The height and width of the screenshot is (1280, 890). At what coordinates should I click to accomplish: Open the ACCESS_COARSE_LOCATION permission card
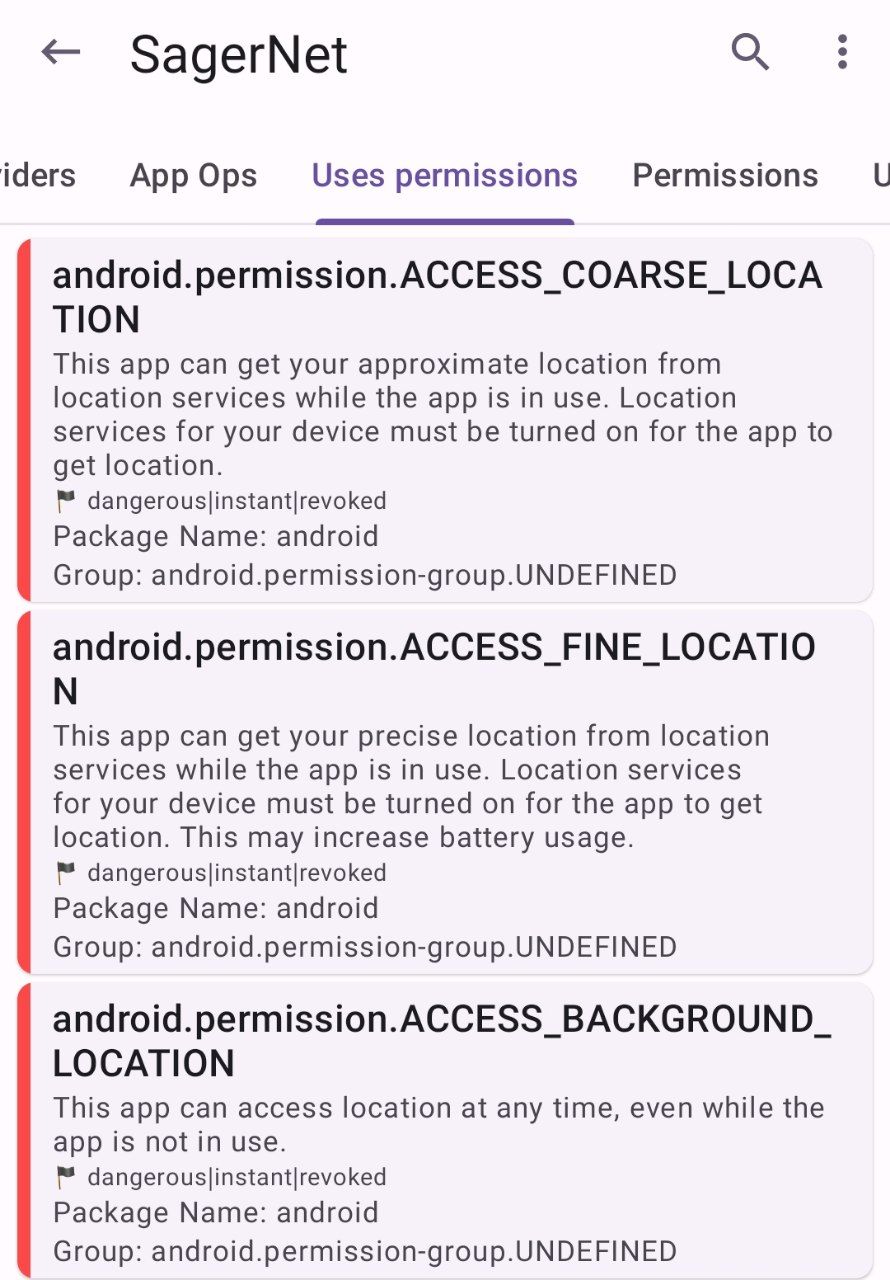[x=445, y=420]
